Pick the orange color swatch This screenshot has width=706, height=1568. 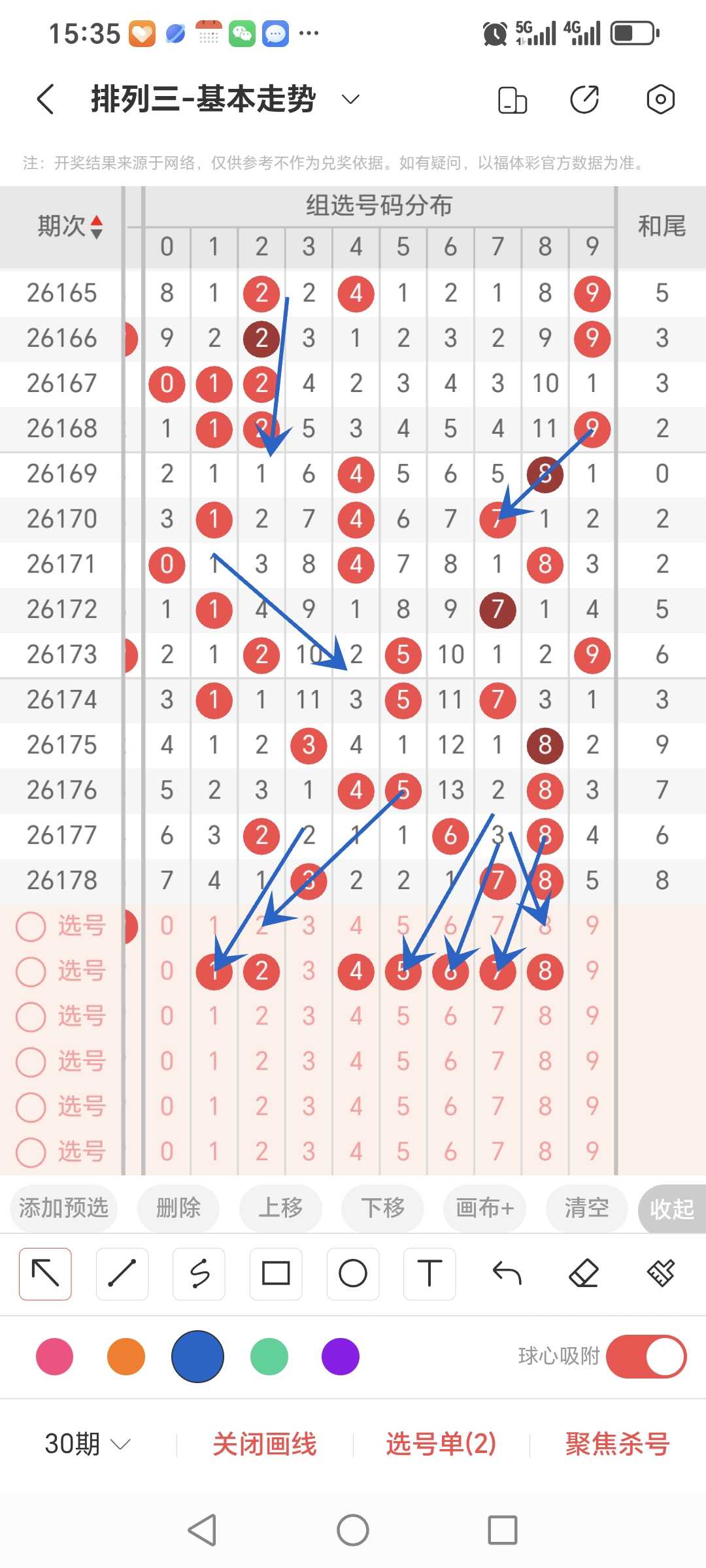(x=126, y=1356)
